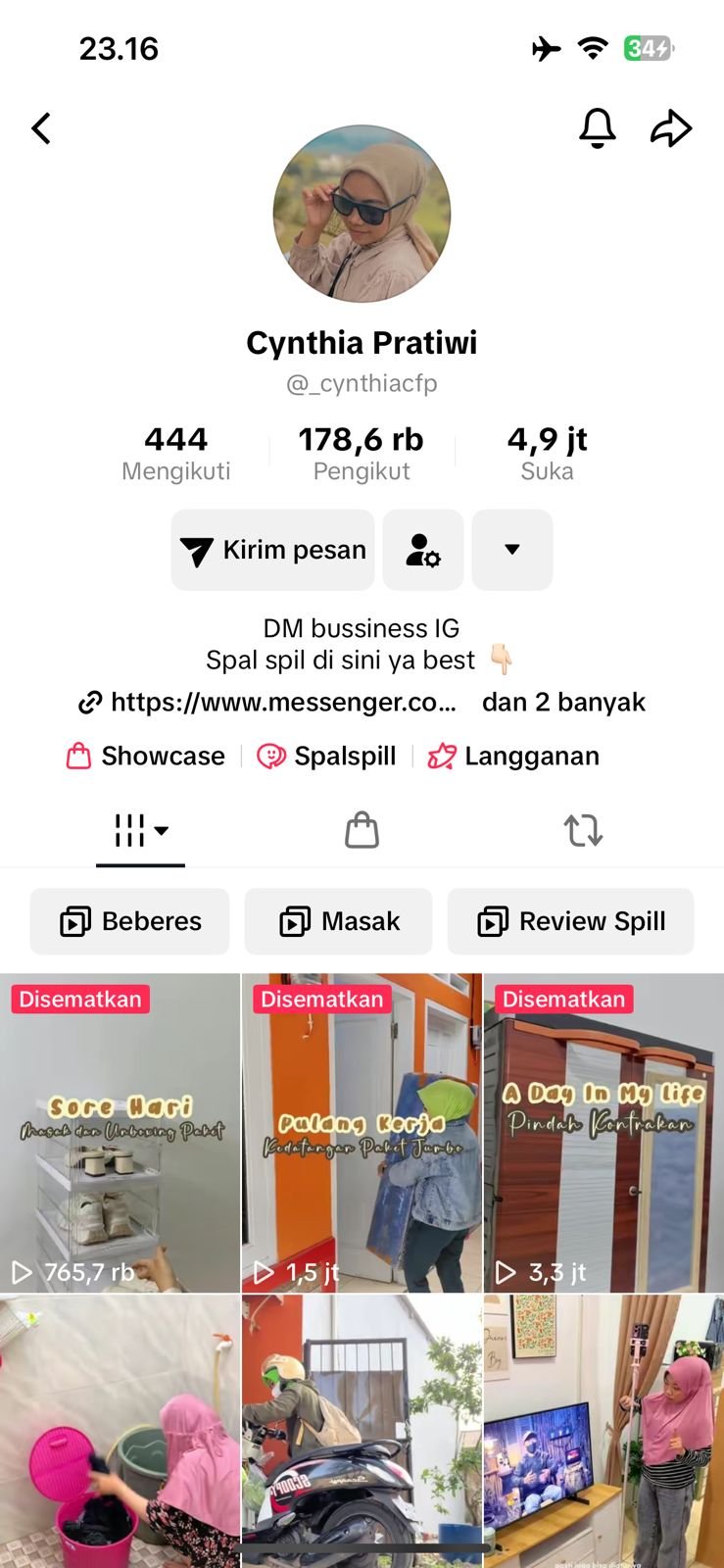The width and height of the screenshot is (724, 1568).
Task: Switch to the videos grid tab
Action: point(140,831)
